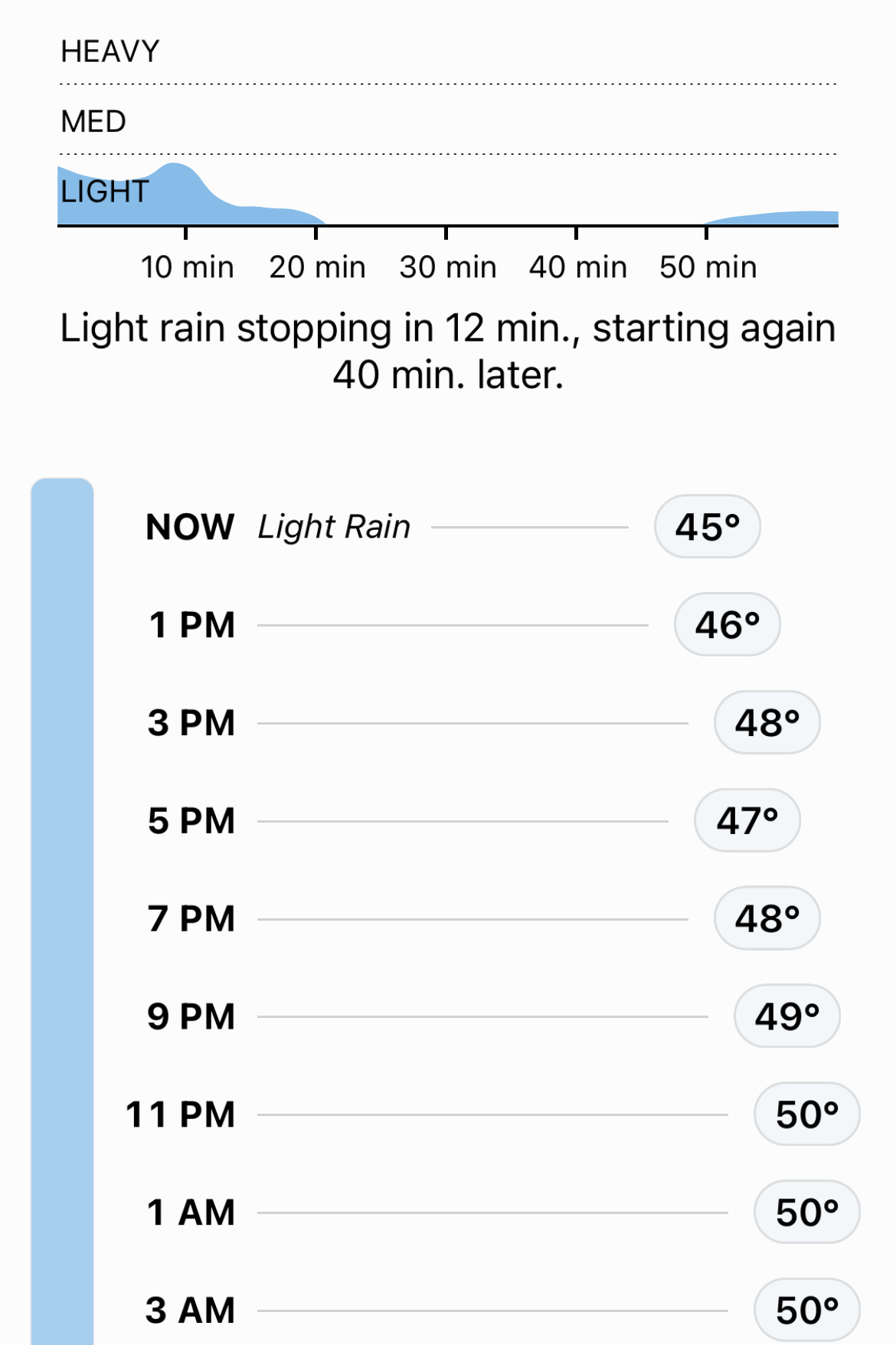The height and width of the screenshot is (1345, 896).
Task: Tap the 50° pill at 11 PM
Action: (x=806, y=1114)
